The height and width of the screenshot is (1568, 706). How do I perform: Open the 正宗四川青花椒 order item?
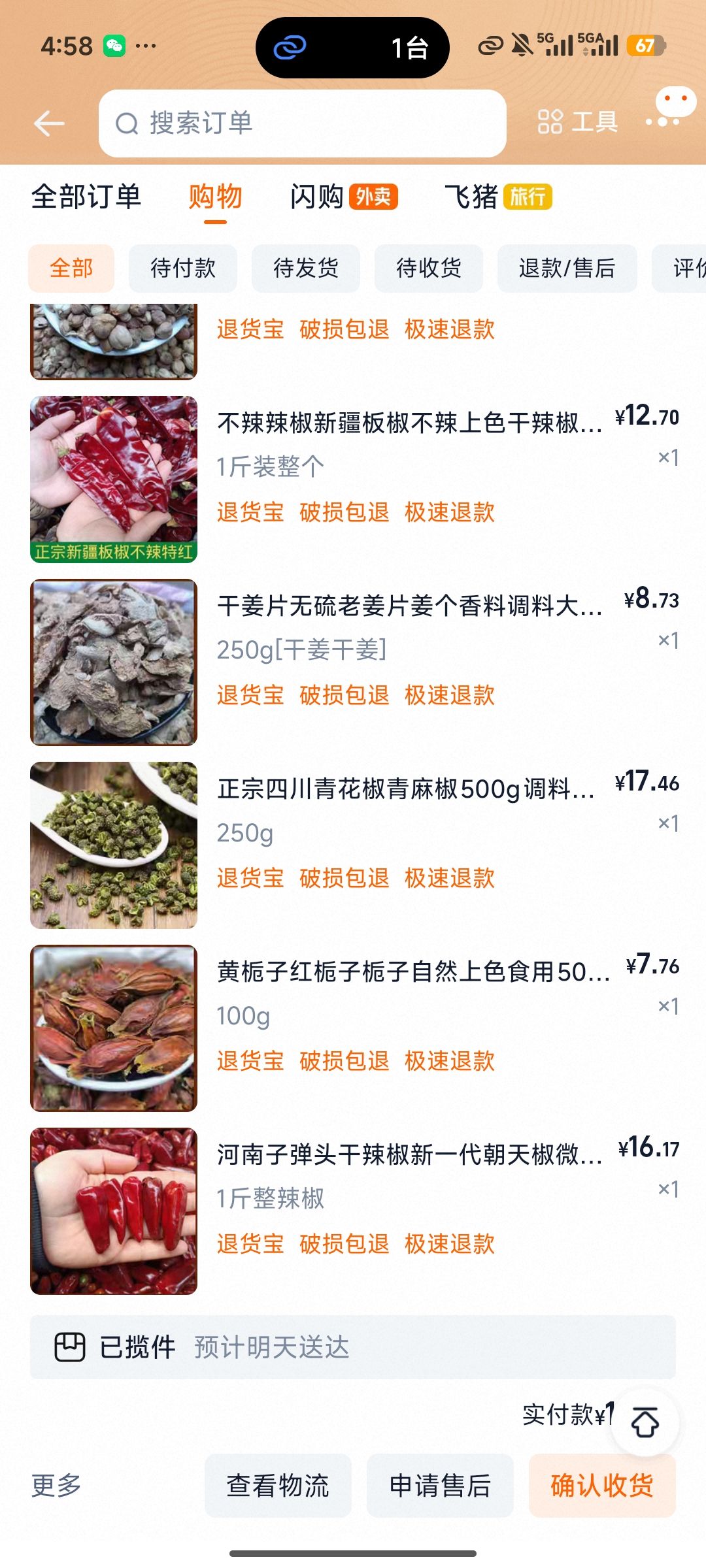point(405,789)
